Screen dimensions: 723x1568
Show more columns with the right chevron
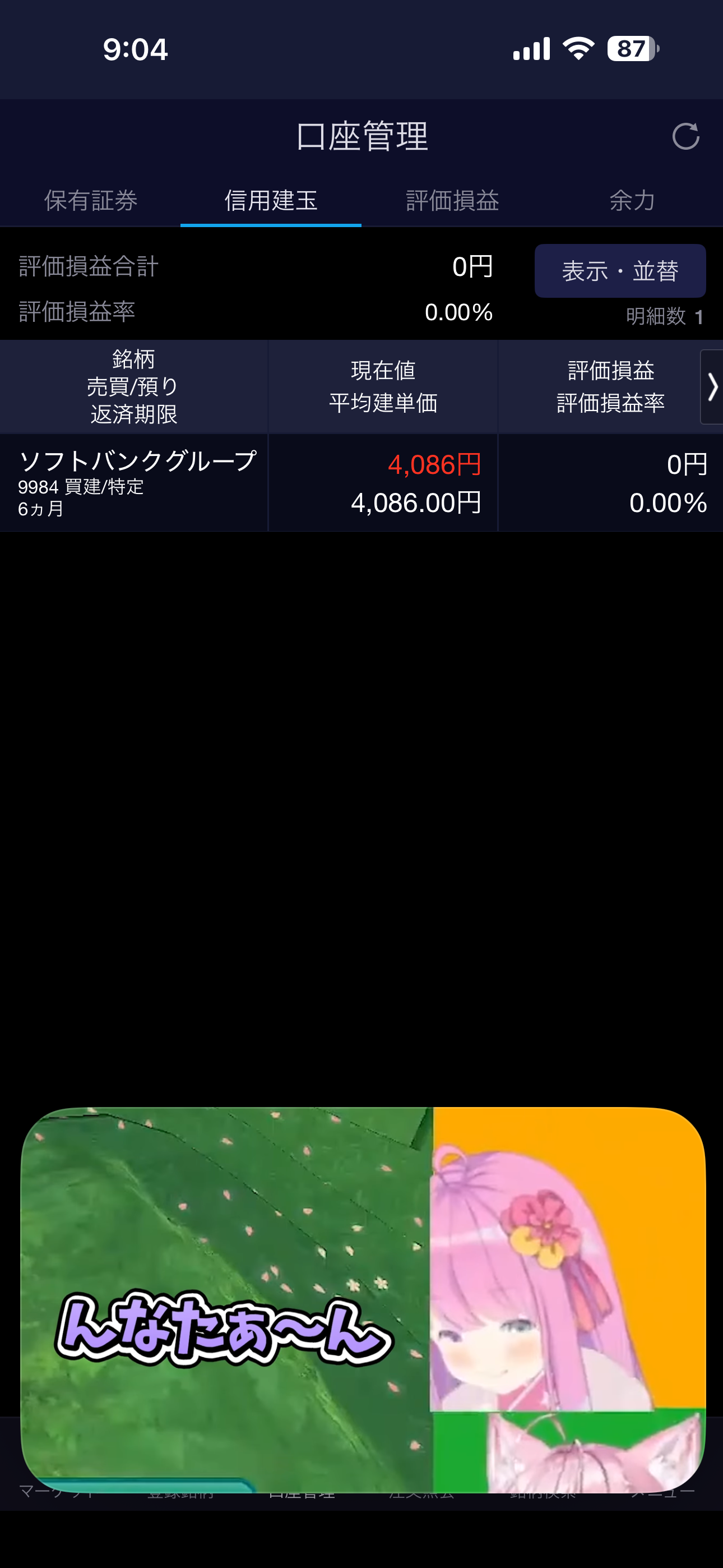(x=711, y=387)
